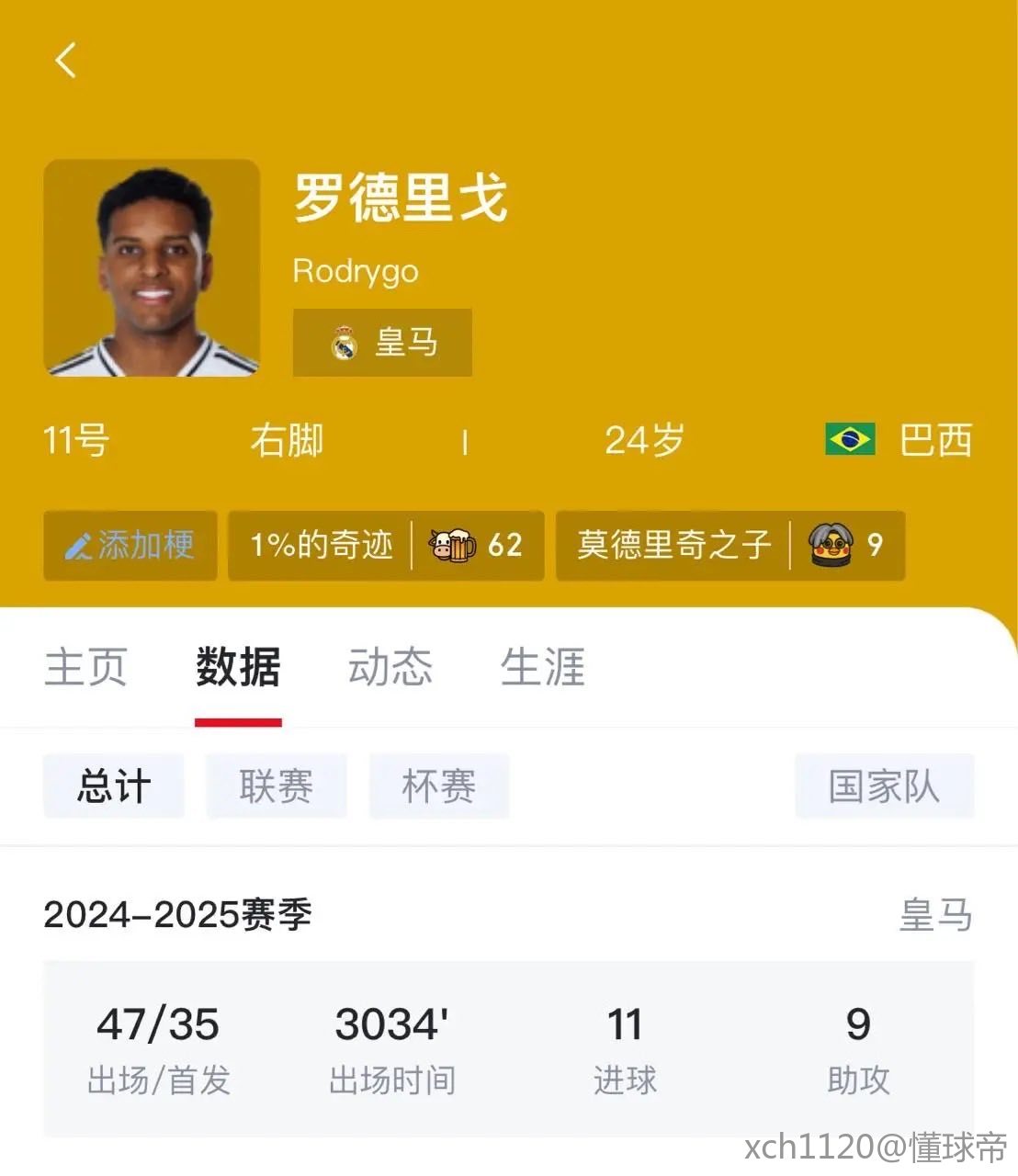Open the 1%的奇迹 meme tag

(x=385, y=546)
